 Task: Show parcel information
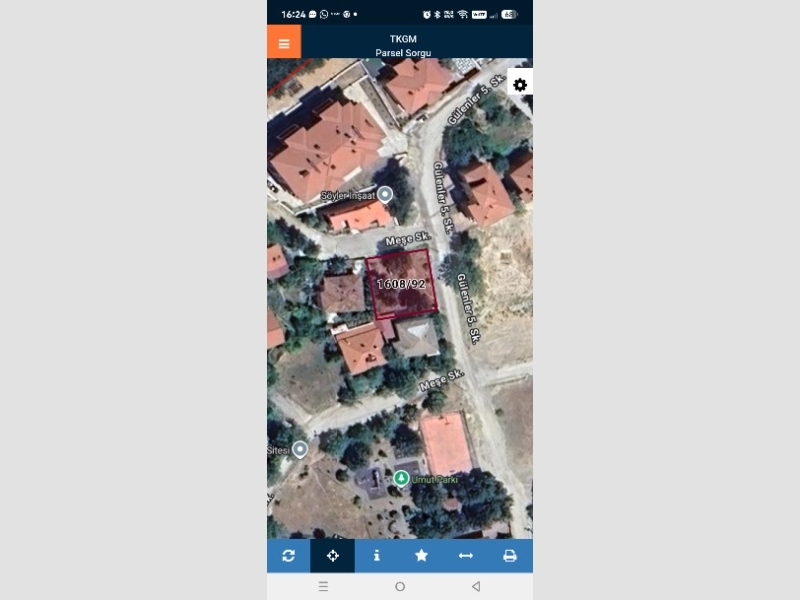tap(377, 556)
